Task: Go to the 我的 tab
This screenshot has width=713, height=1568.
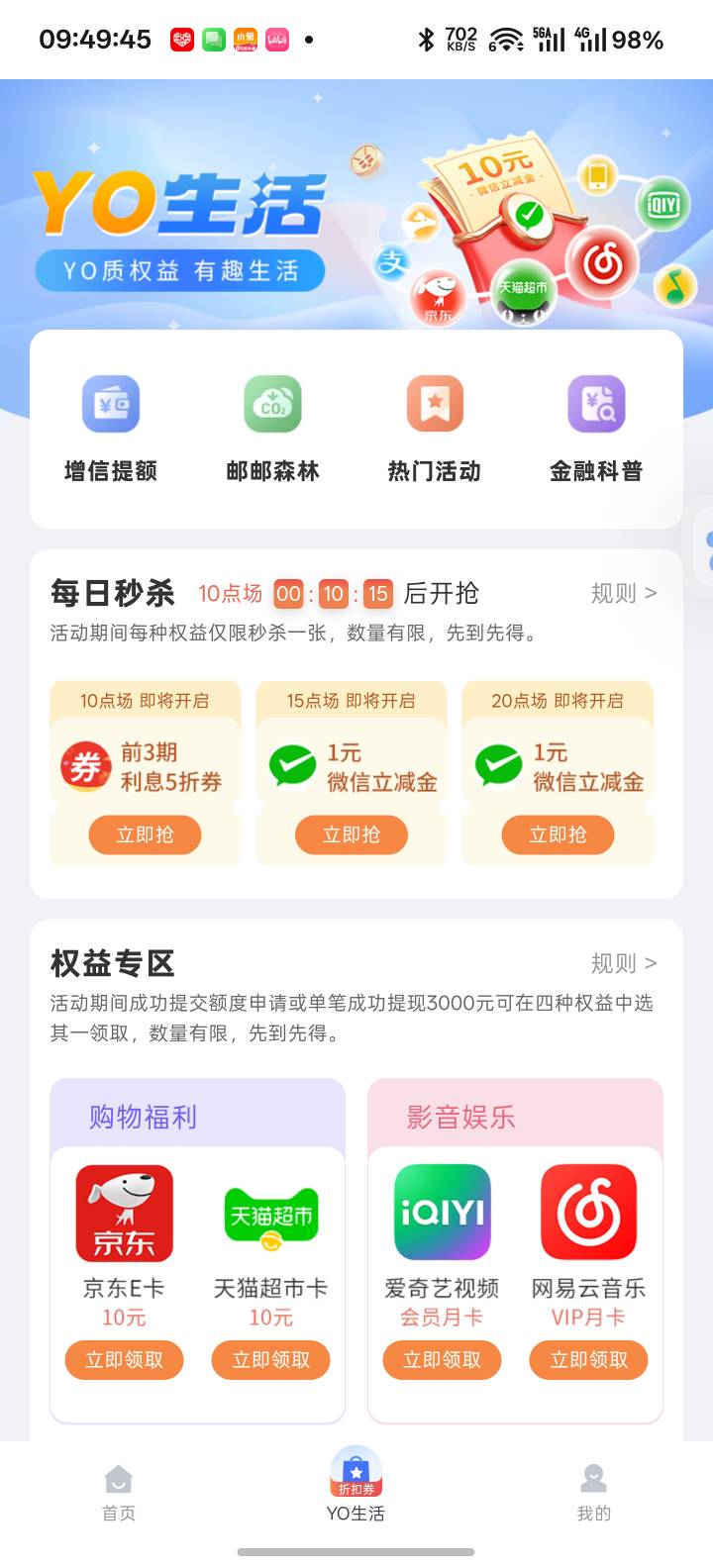Action: tap(594, 1493)
